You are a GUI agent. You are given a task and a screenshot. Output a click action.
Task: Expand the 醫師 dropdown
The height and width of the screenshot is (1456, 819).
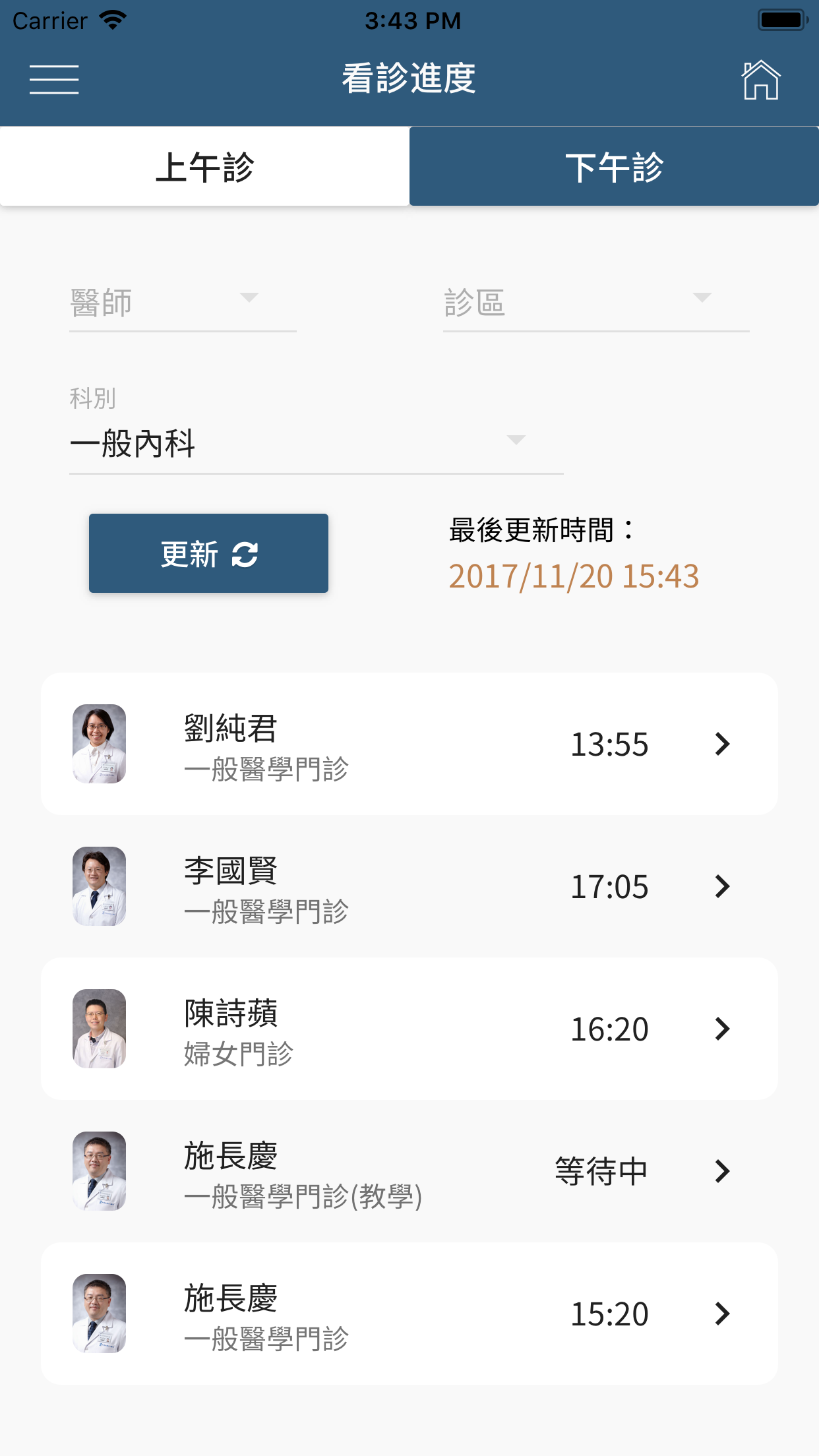pos(183,303)
